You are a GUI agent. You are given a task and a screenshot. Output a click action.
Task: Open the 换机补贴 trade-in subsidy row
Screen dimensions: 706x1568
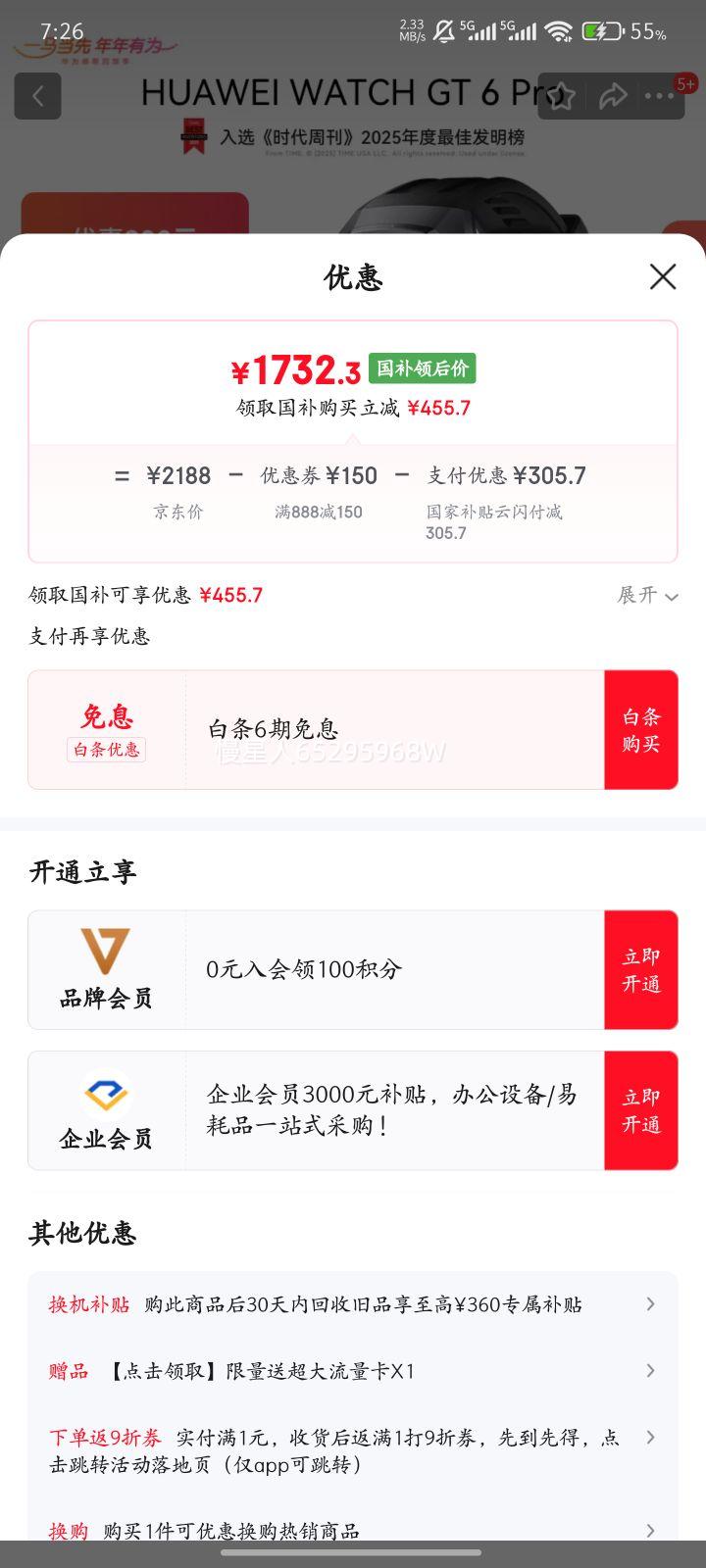click(x=353, y=1304)
